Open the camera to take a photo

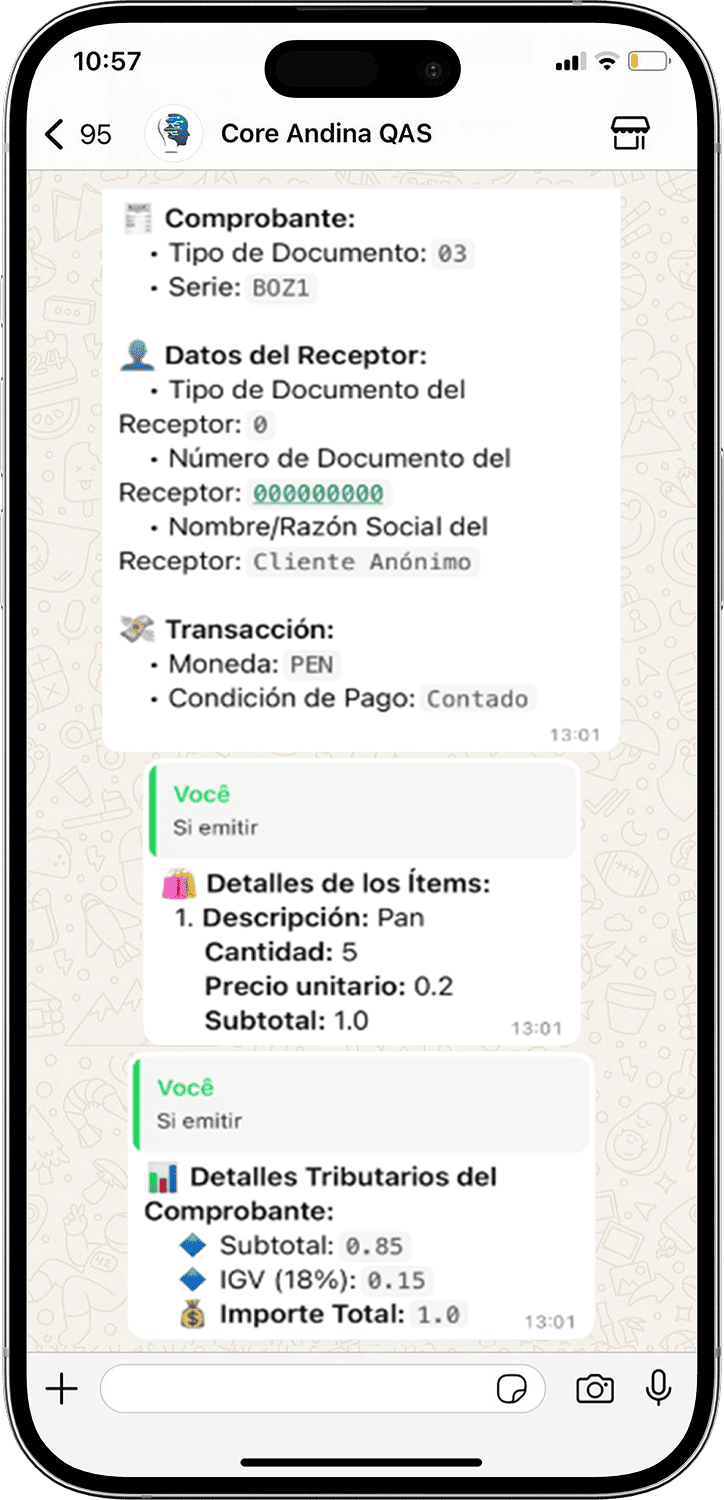(x=594, y=1388)
